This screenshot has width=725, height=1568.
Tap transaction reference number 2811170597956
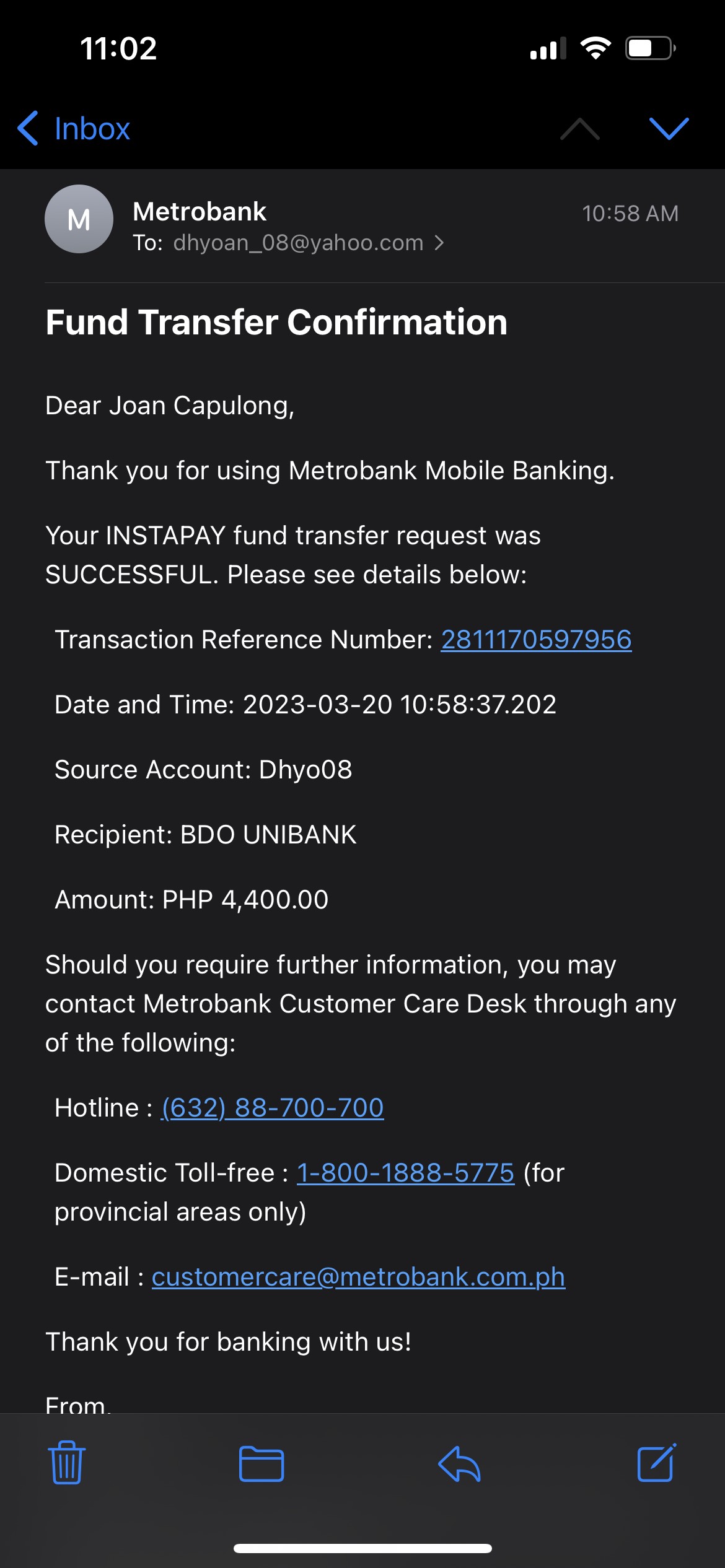536,640
